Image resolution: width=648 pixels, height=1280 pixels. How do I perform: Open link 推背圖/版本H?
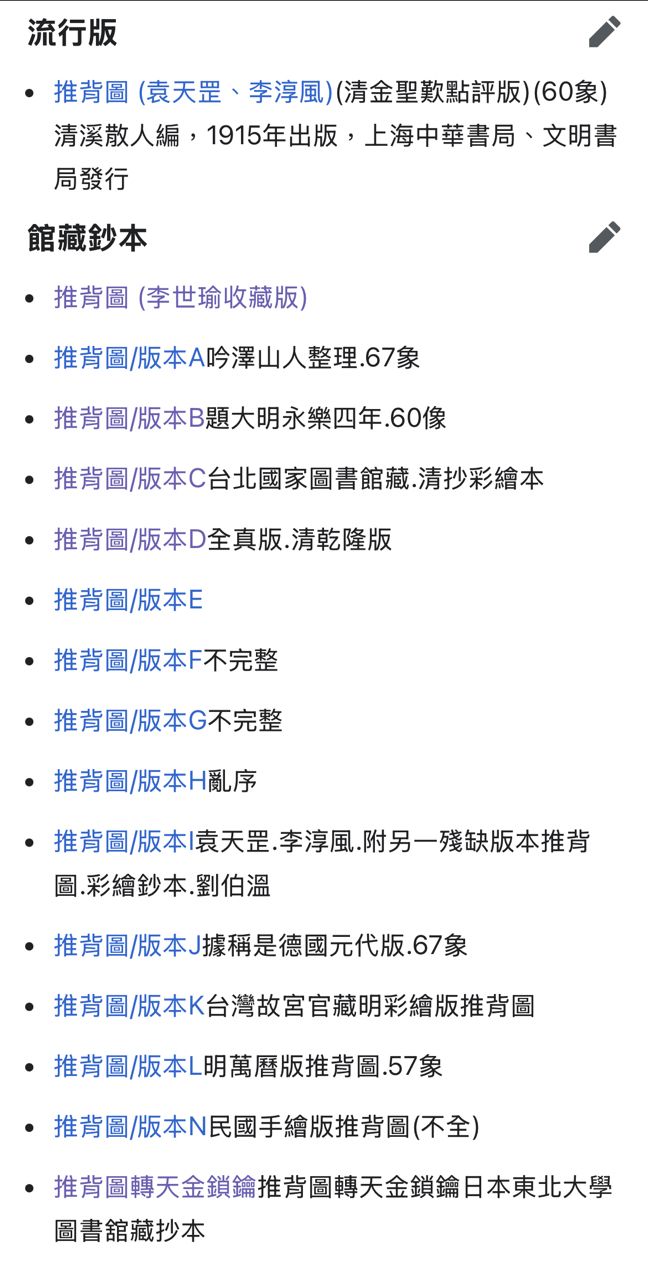coord(130,781)
